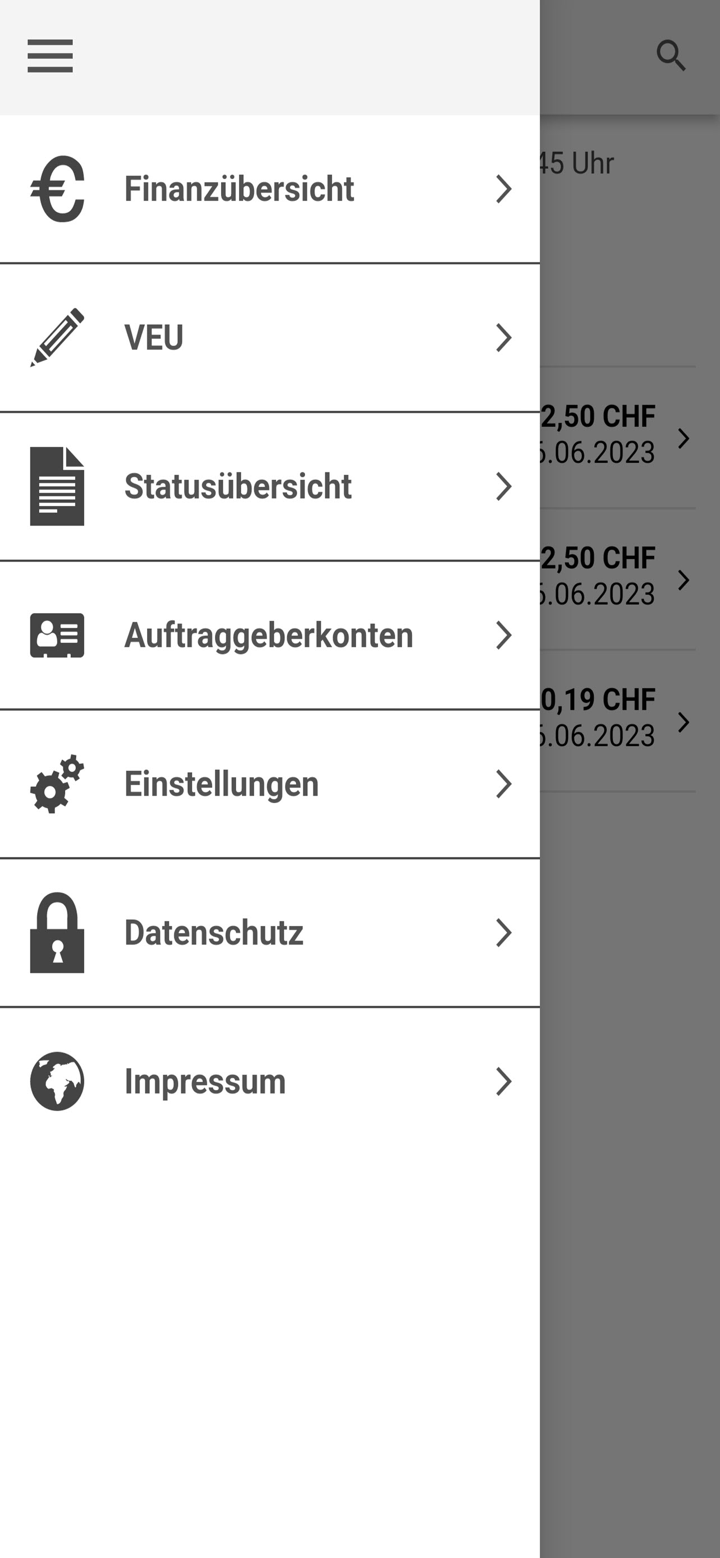This screenshot has width=720, height=1558.
Task: Click the pencil icon next to VEU
Action: pos(57,337)
